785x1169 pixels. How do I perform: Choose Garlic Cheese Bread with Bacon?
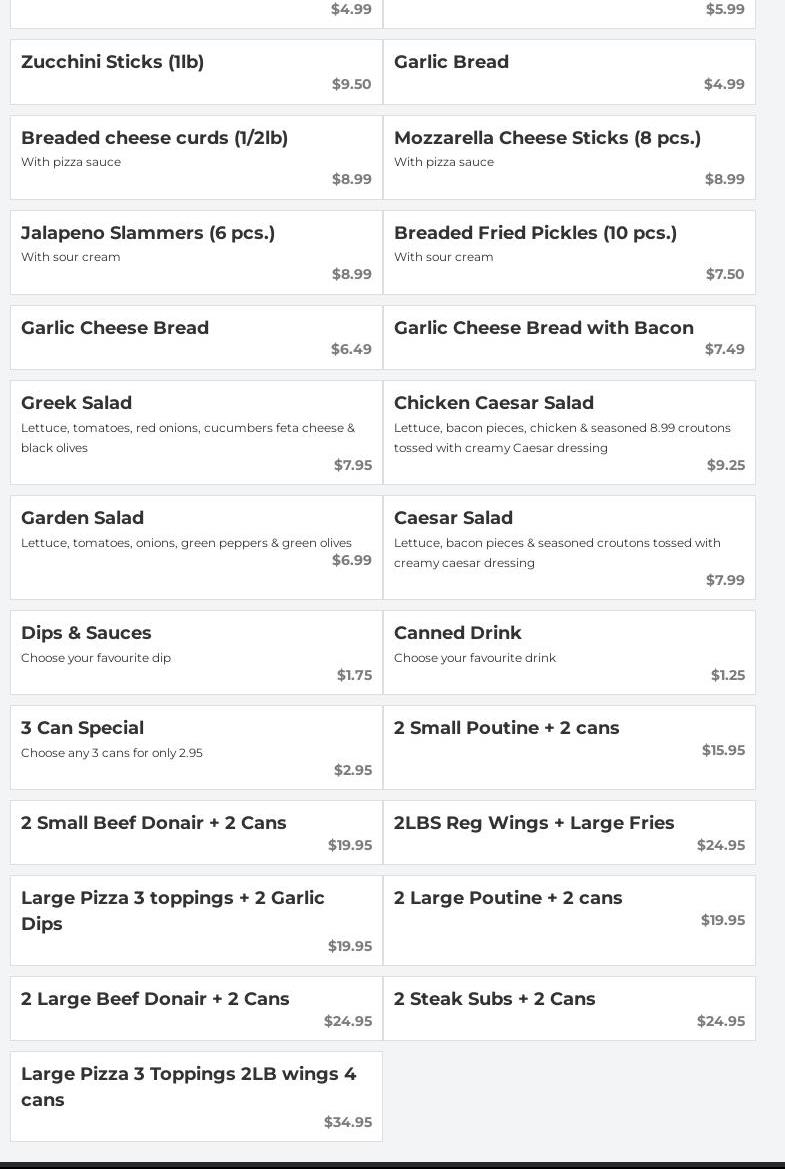pos(569,337)
